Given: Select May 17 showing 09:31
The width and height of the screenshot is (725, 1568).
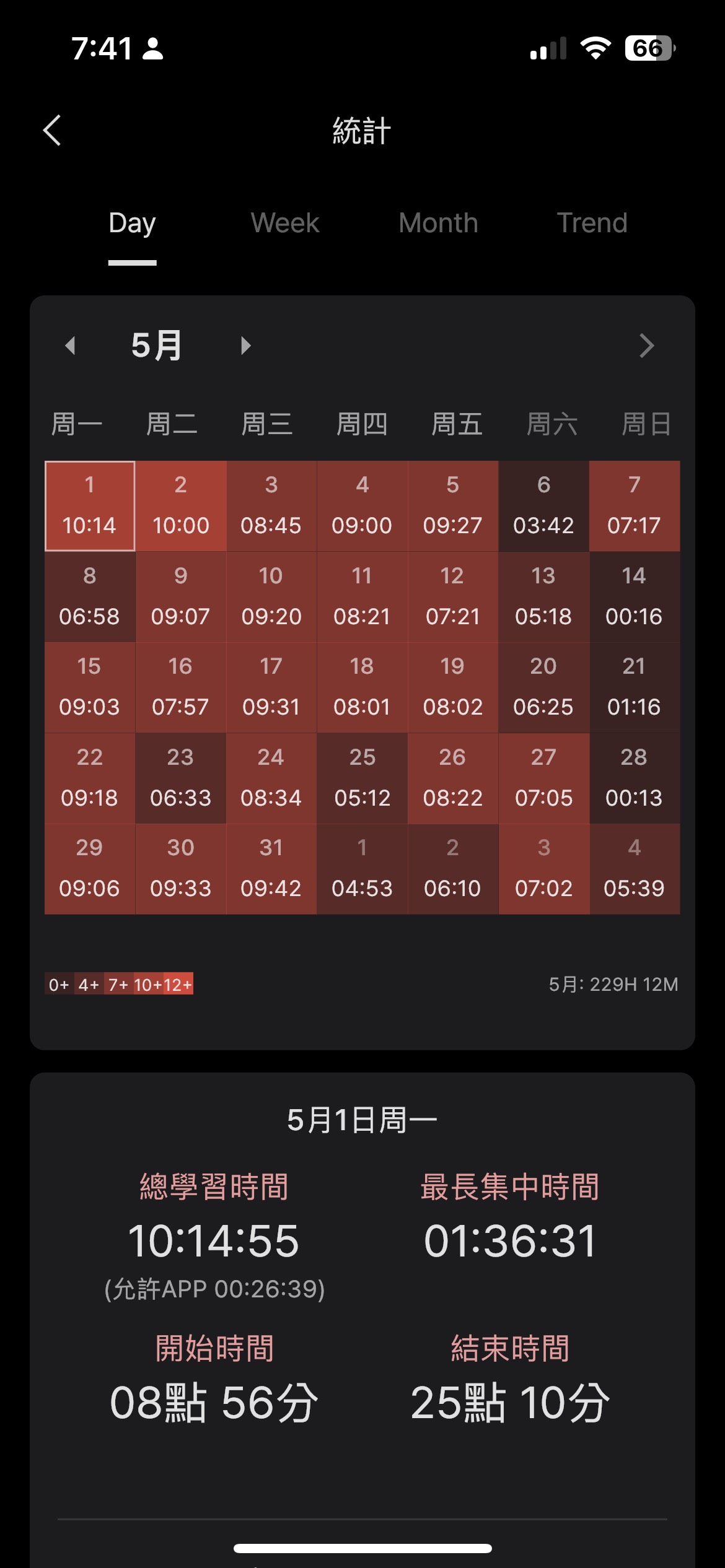Looking at the screenshot, I should (271, 687).
